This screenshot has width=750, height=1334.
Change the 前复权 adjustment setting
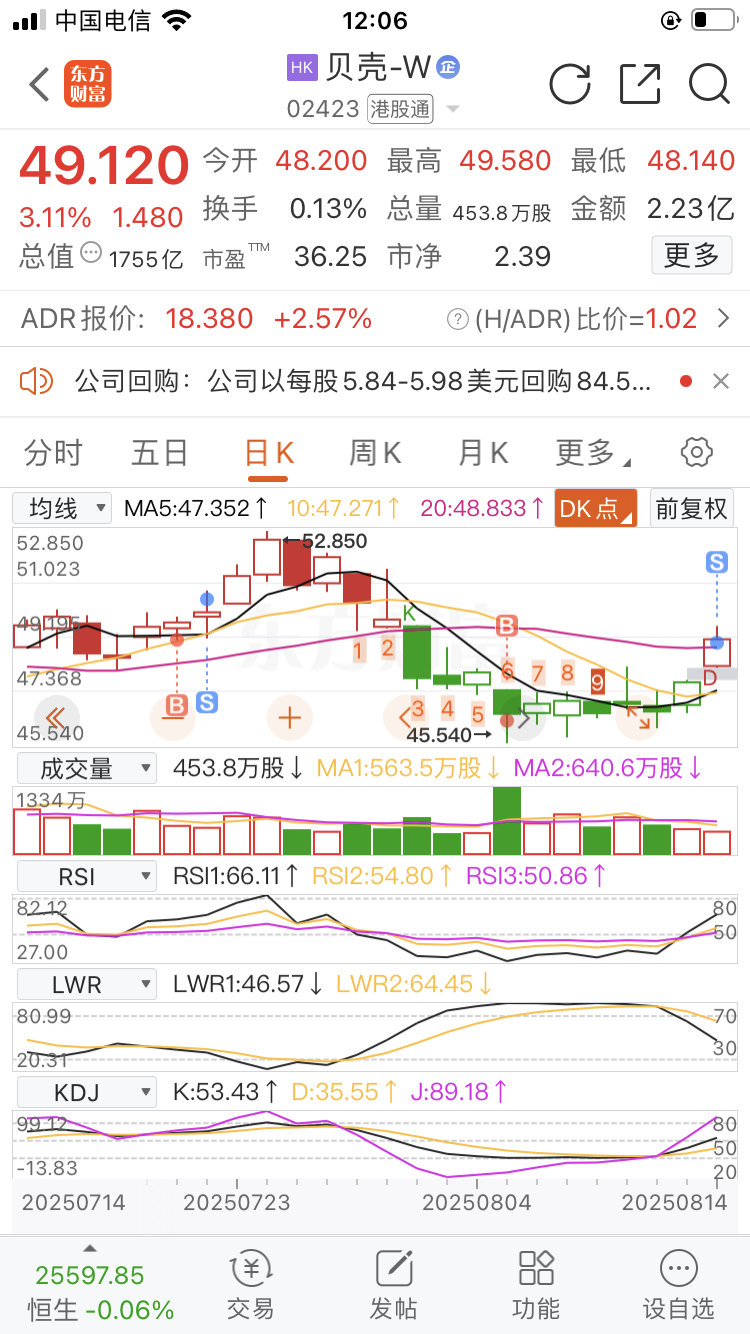point(692,508)
